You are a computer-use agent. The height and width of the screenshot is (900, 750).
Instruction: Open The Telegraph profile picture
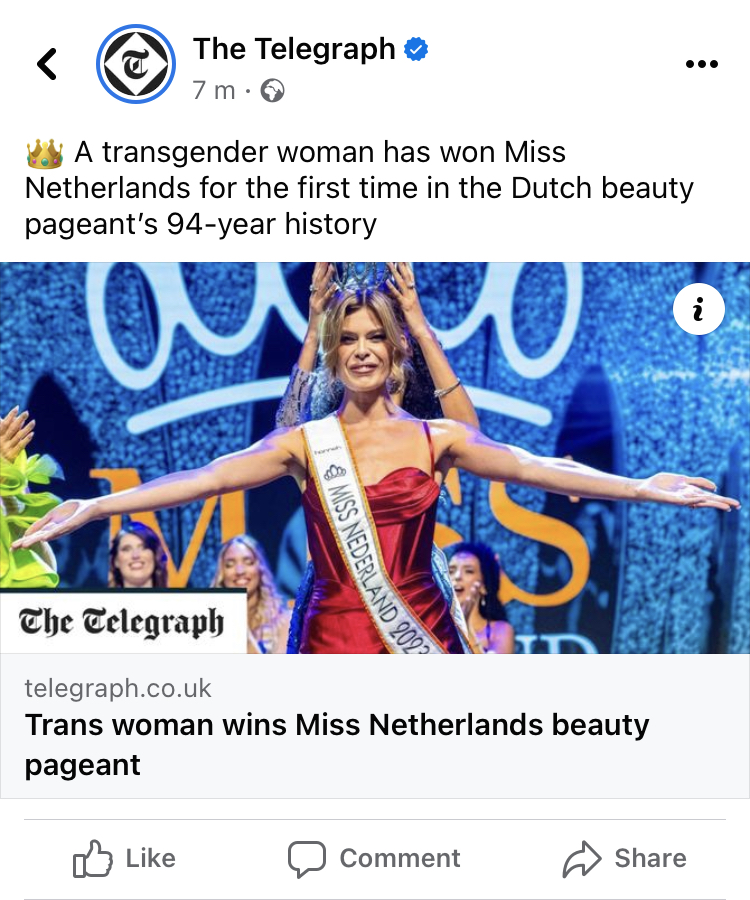pos(135,64)
